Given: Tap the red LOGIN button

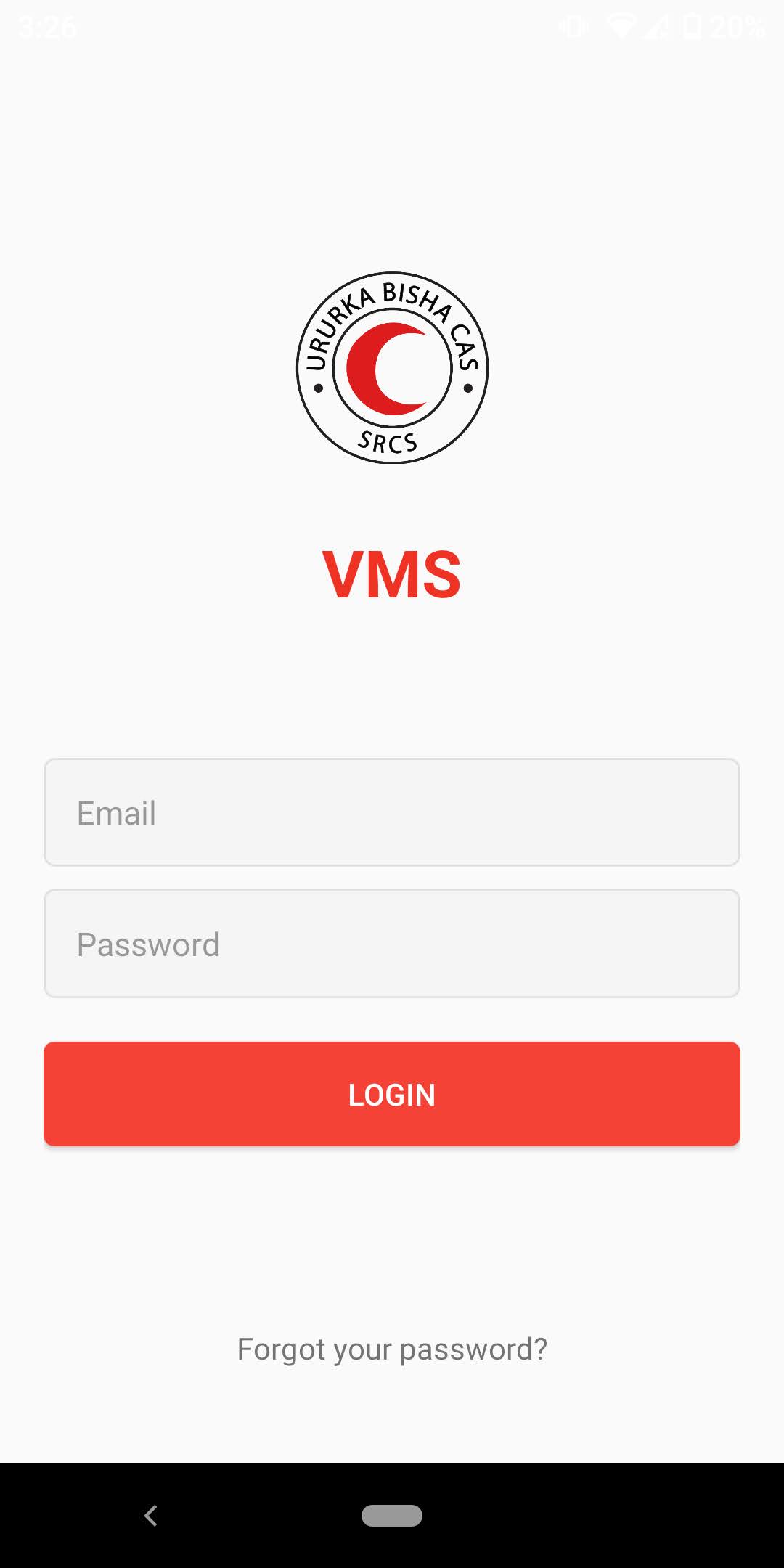Looking at the screenshot, I should pyautogui.click(x=392, y=1094).
